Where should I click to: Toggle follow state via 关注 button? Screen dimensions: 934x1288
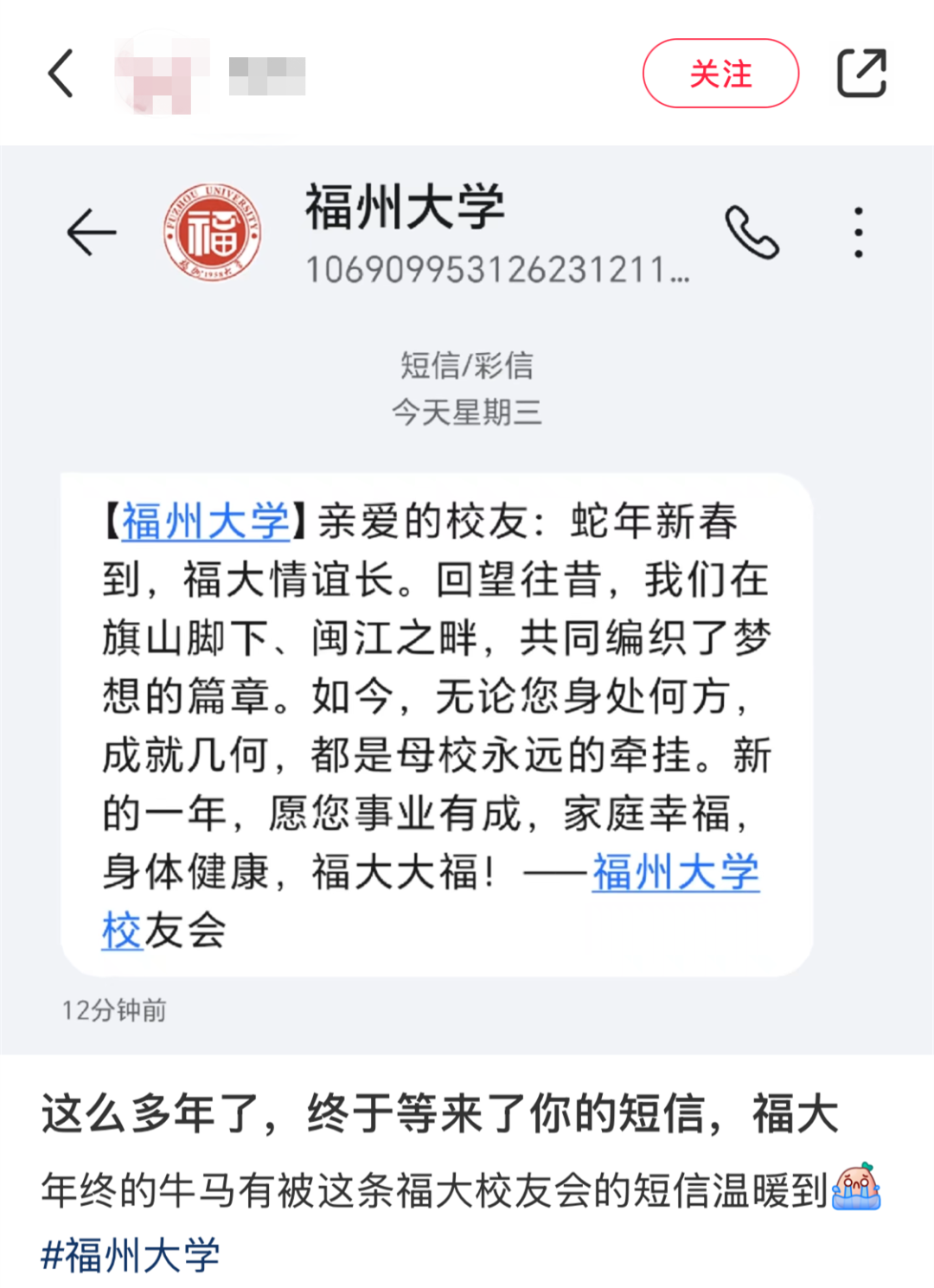(720, 74)
